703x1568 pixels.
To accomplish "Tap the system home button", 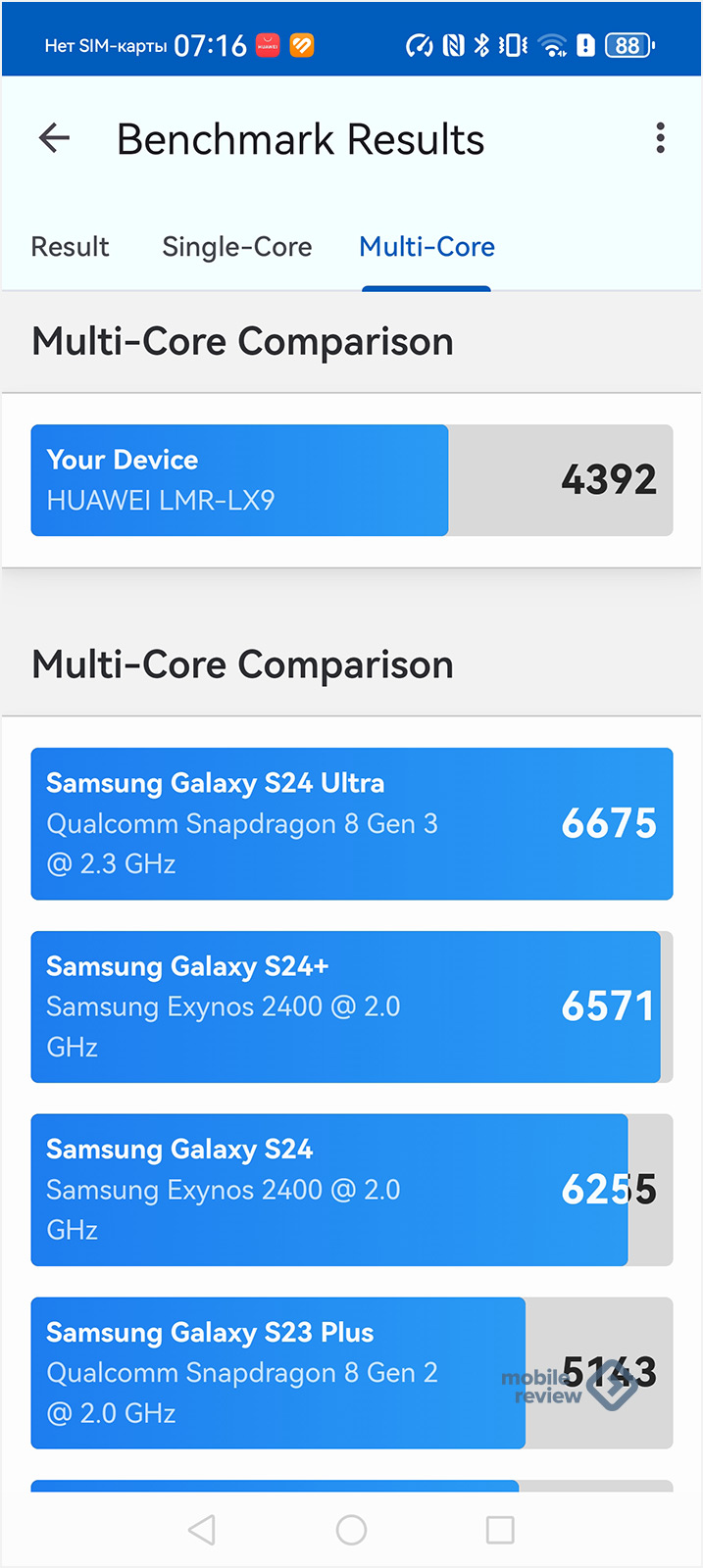I will (x=351, y=1530).
